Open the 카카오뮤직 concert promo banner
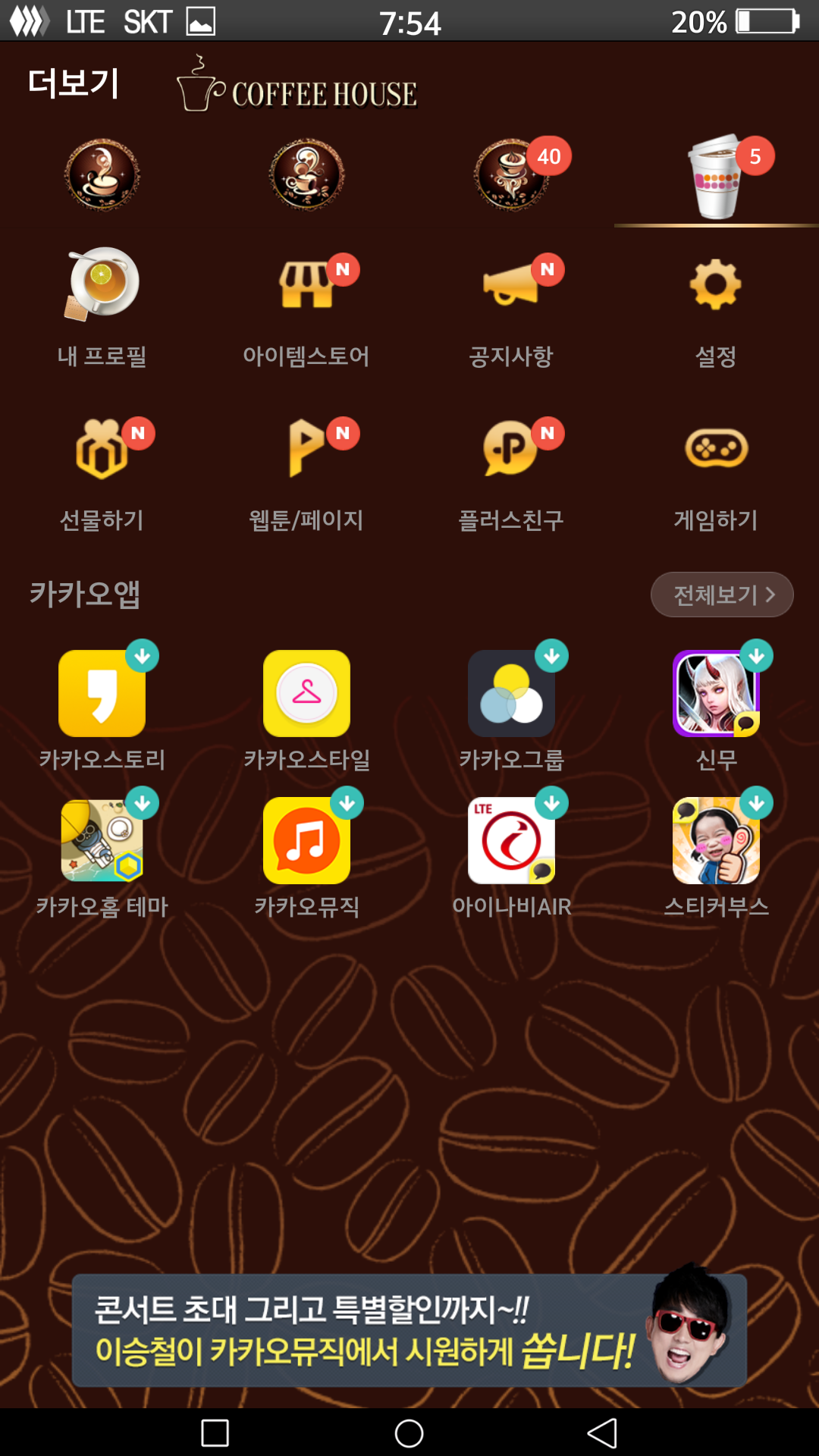The height and width of the screenshot is (1456, 819). click(x=409, y=1330)
